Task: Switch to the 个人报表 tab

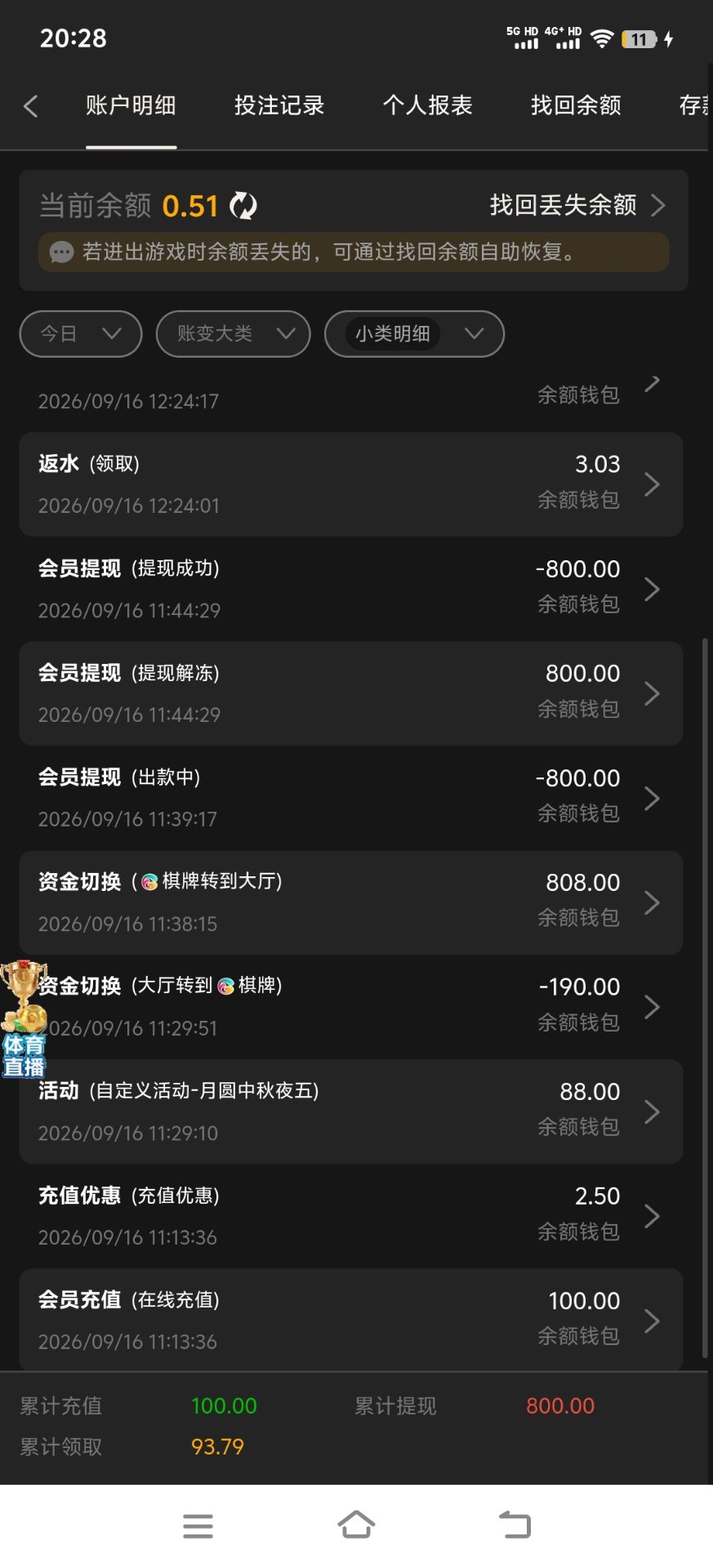Action: [427, 105]
